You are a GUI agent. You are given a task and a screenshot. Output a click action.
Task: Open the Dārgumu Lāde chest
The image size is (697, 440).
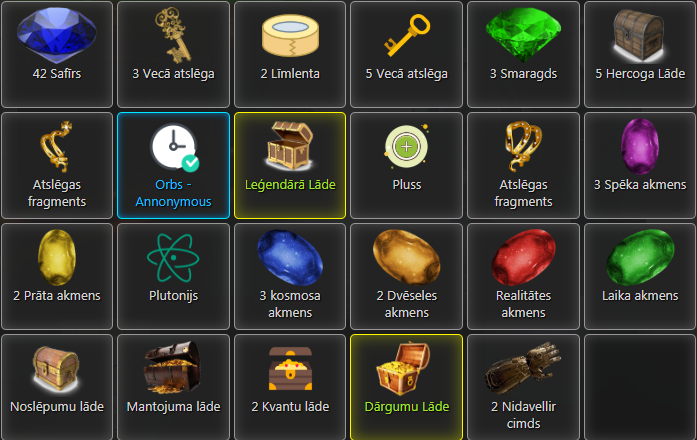pos(407,387)
